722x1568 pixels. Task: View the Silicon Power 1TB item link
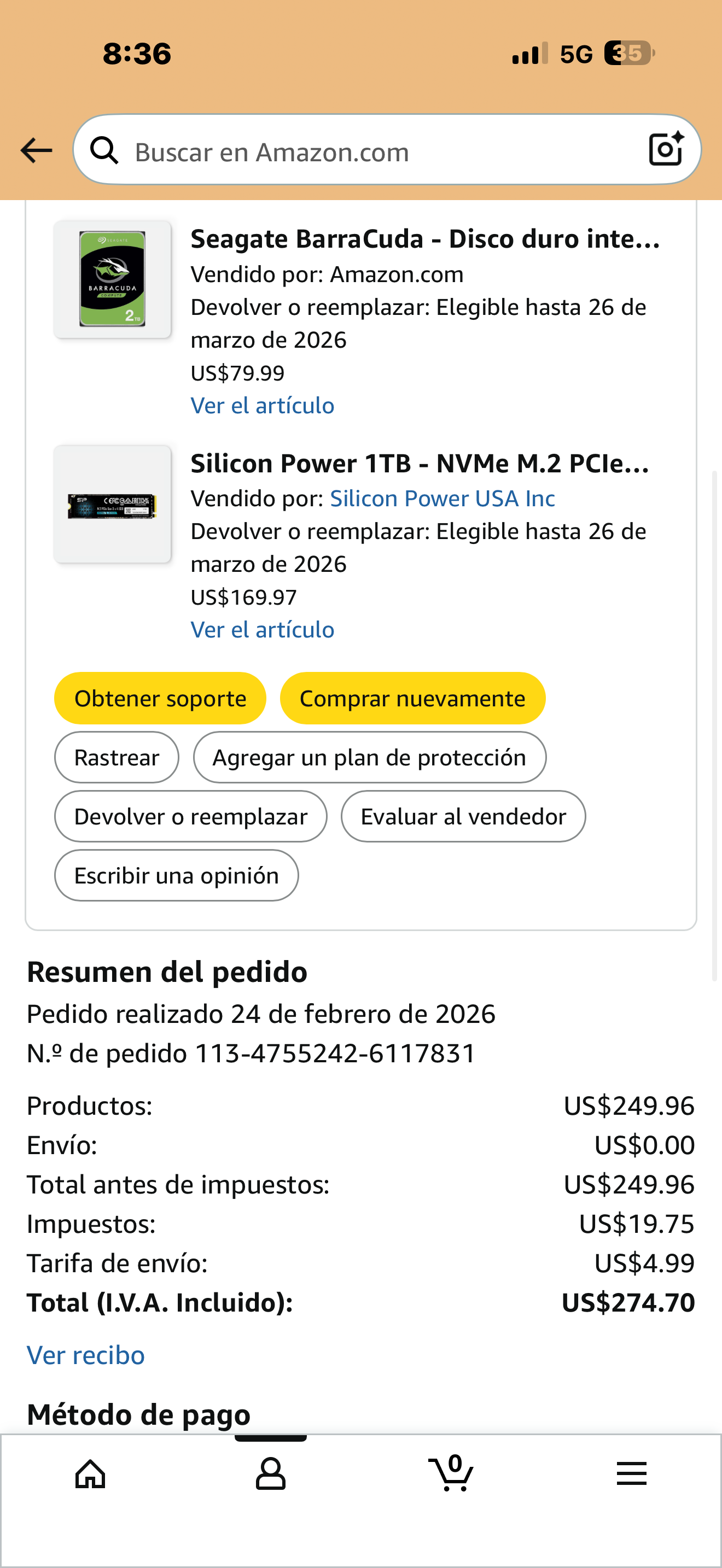coord(263,630)
